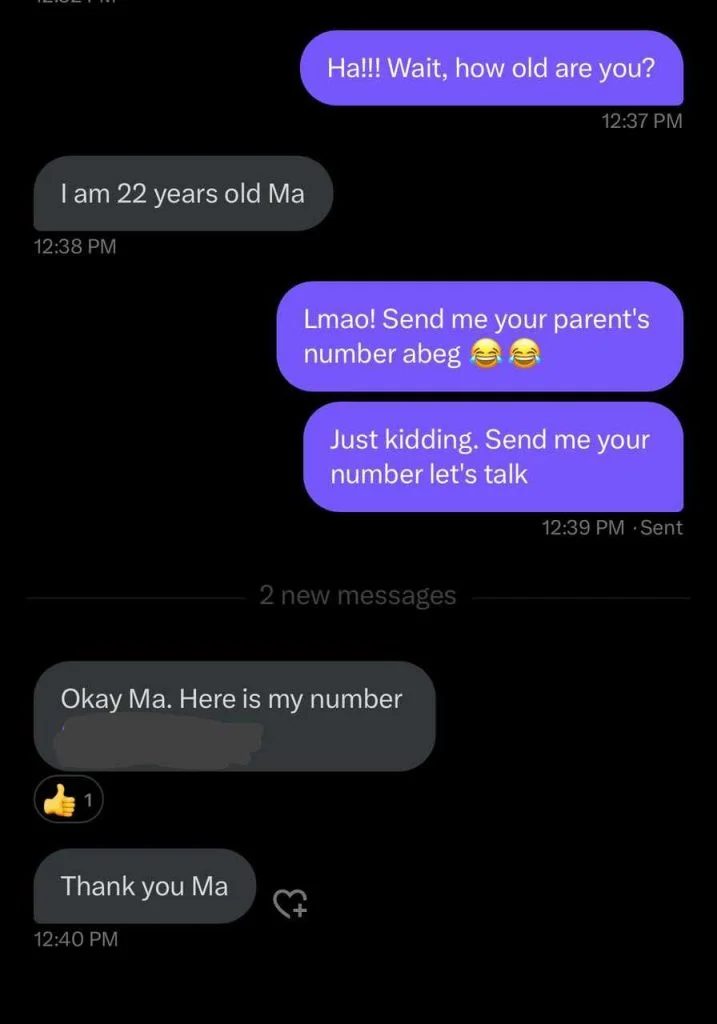
Task: Tap the thumbs-up reaction under the number message
Action: click(x=68, y=799)
